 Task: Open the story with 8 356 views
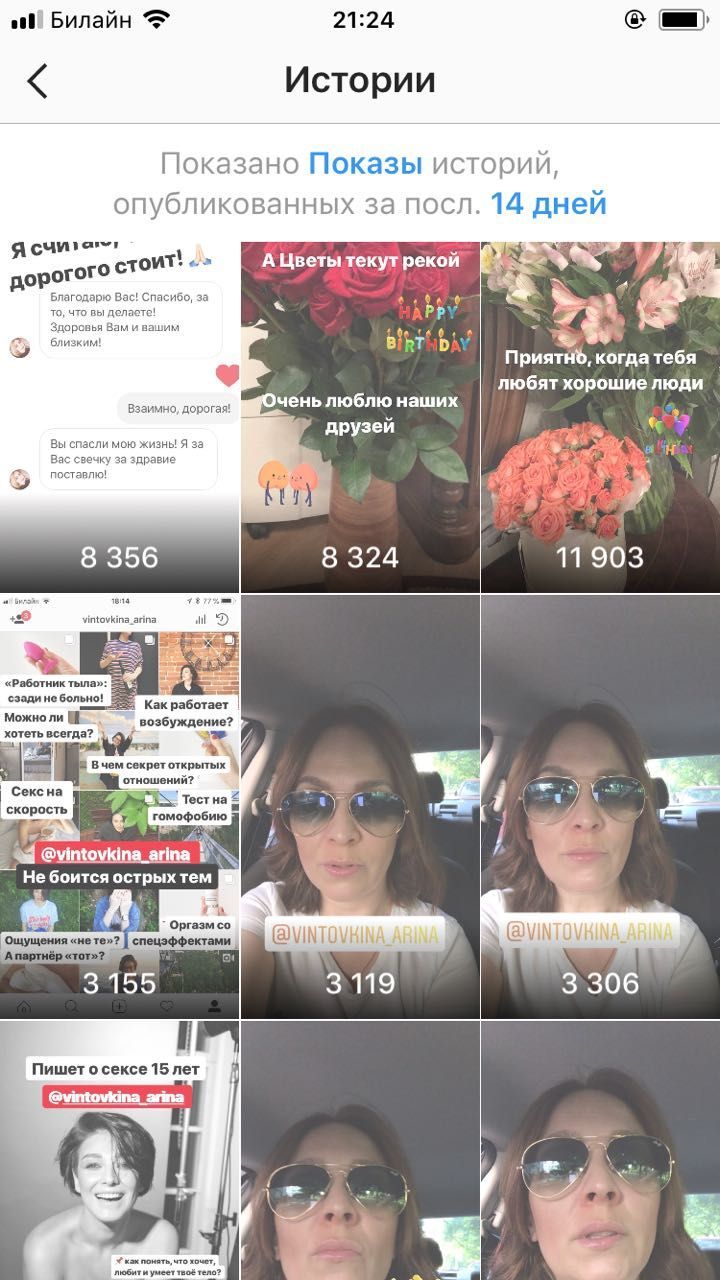pyautogui.click(x=119, y=417)
